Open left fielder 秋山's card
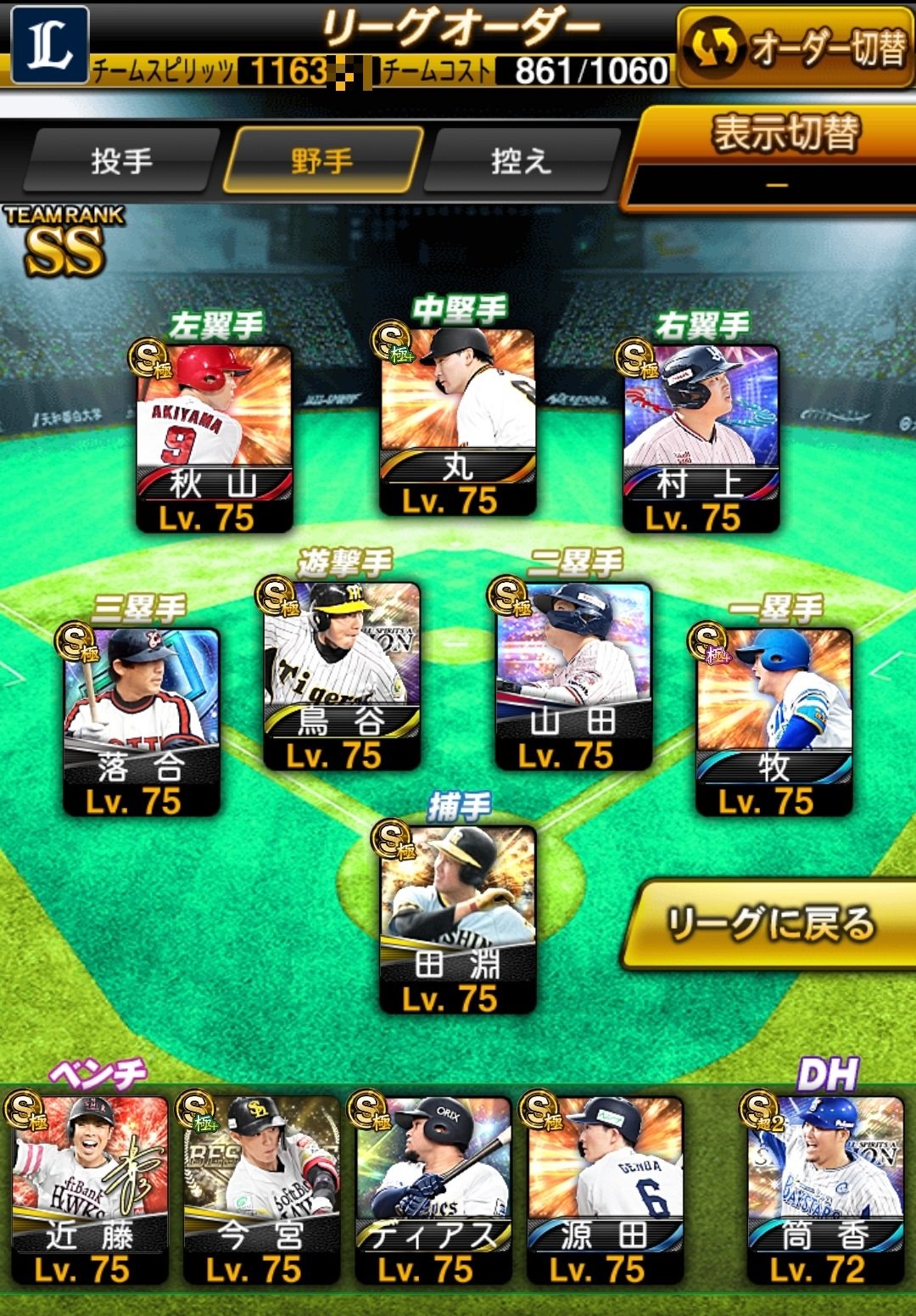Viewport: 916px width, 1316px height. click(x=215, y=437)
